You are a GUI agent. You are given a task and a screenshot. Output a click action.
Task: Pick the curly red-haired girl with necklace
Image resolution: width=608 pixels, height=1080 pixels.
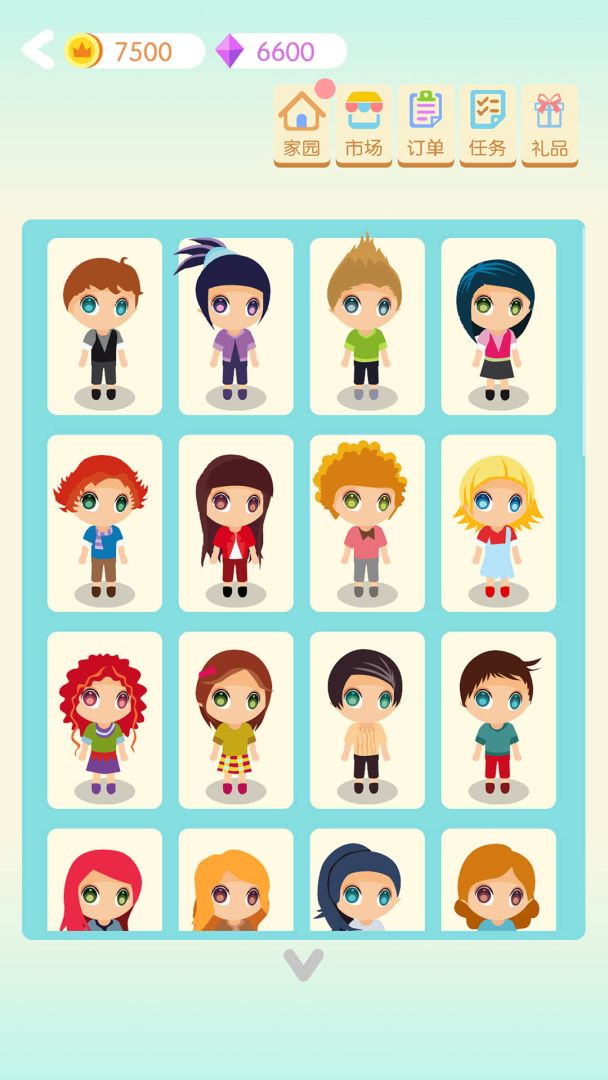104,720
